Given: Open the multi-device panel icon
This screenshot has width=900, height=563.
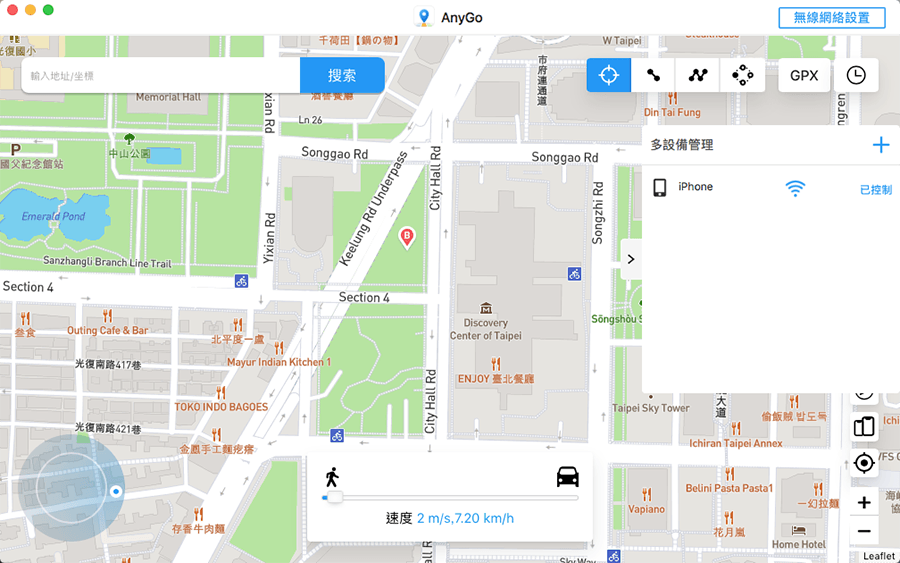Looking at the screenshot, I should [x=864, y=427].
